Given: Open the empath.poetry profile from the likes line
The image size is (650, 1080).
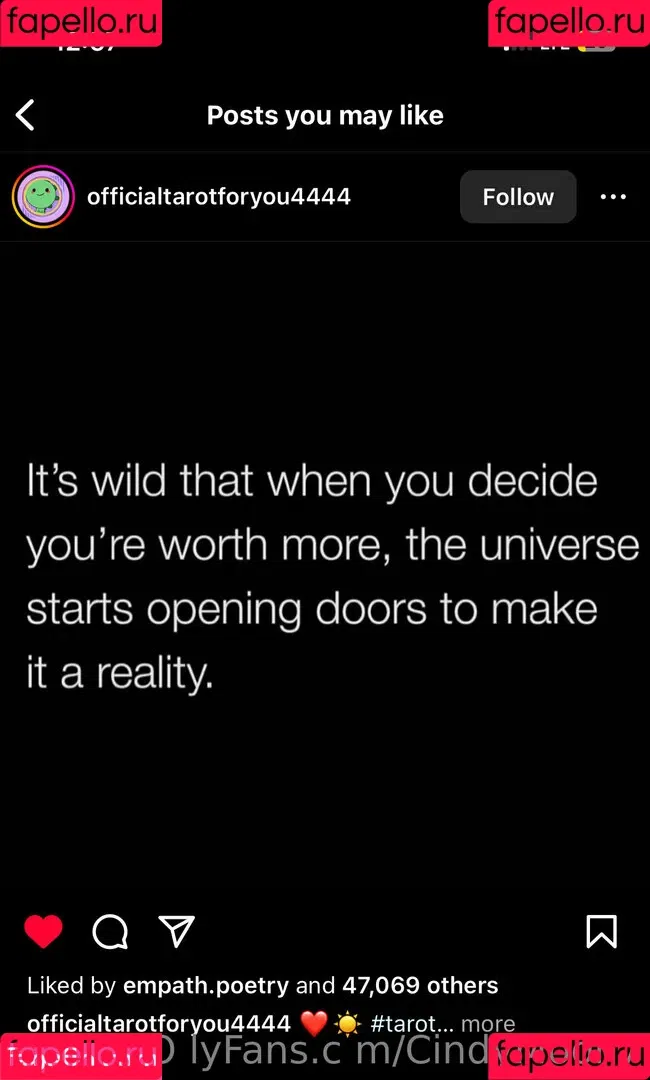Looking at the screenshot, I should [x=205, y=986].
